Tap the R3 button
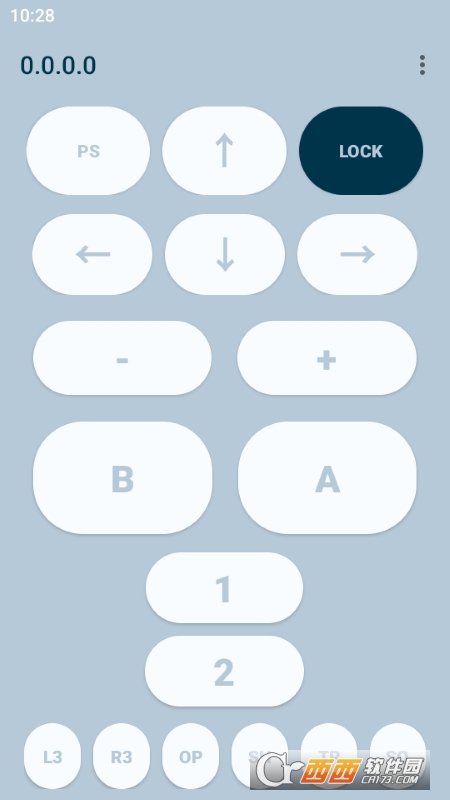Viewport: 450px width, 800px height. point(121,756)
